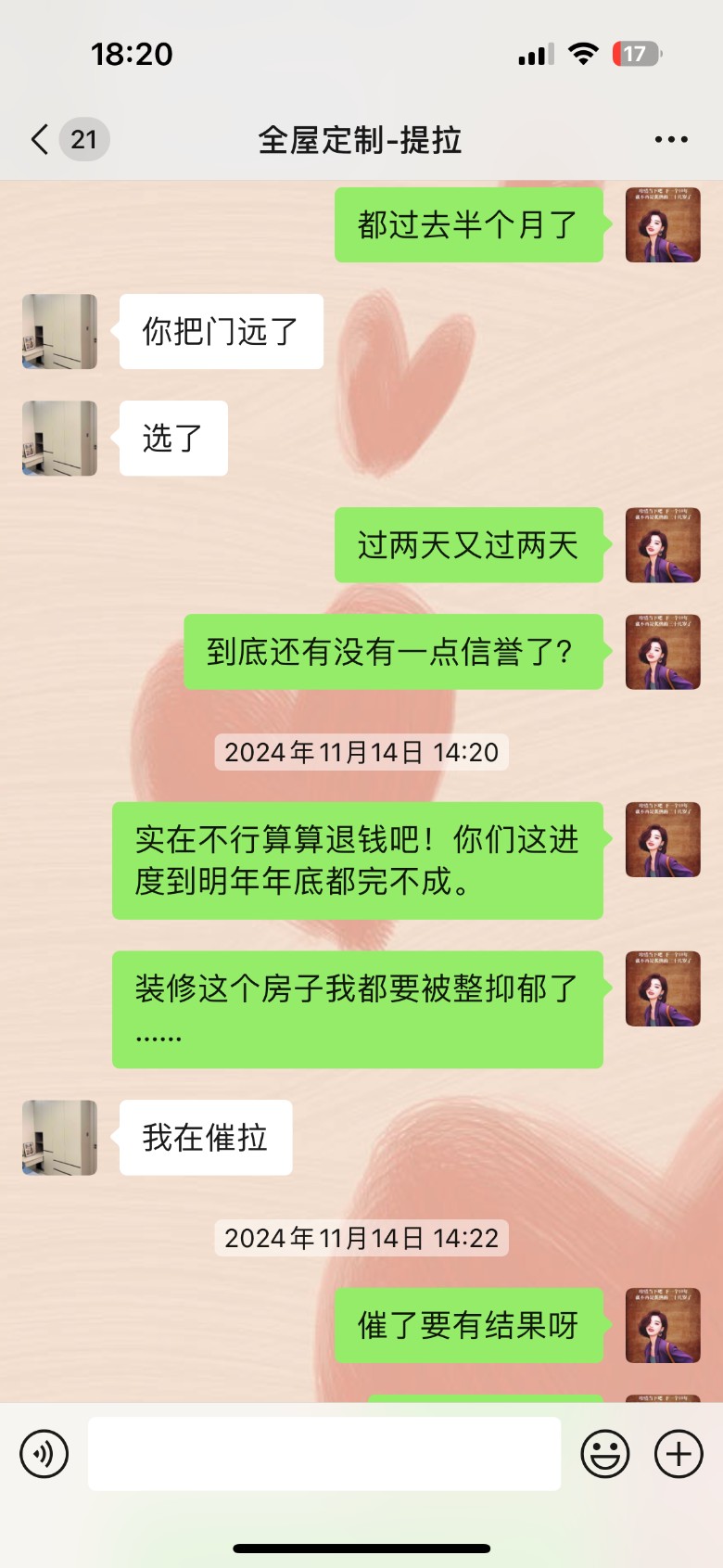723x1568 pixels.
Task: Open the plus attachment menu
Action: 679,1453
